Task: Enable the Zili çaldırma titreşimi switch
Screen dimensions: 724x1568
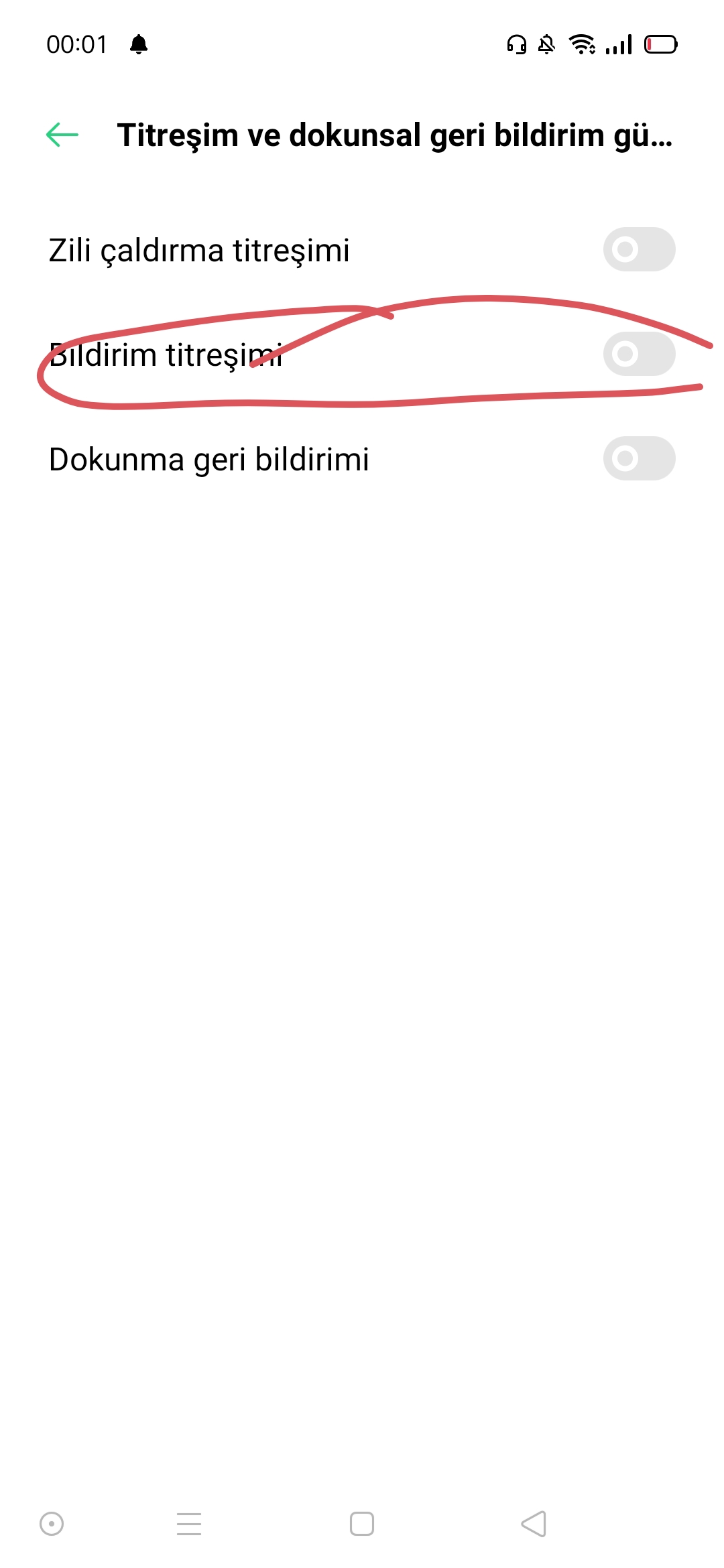Action: tap(639, 249)
